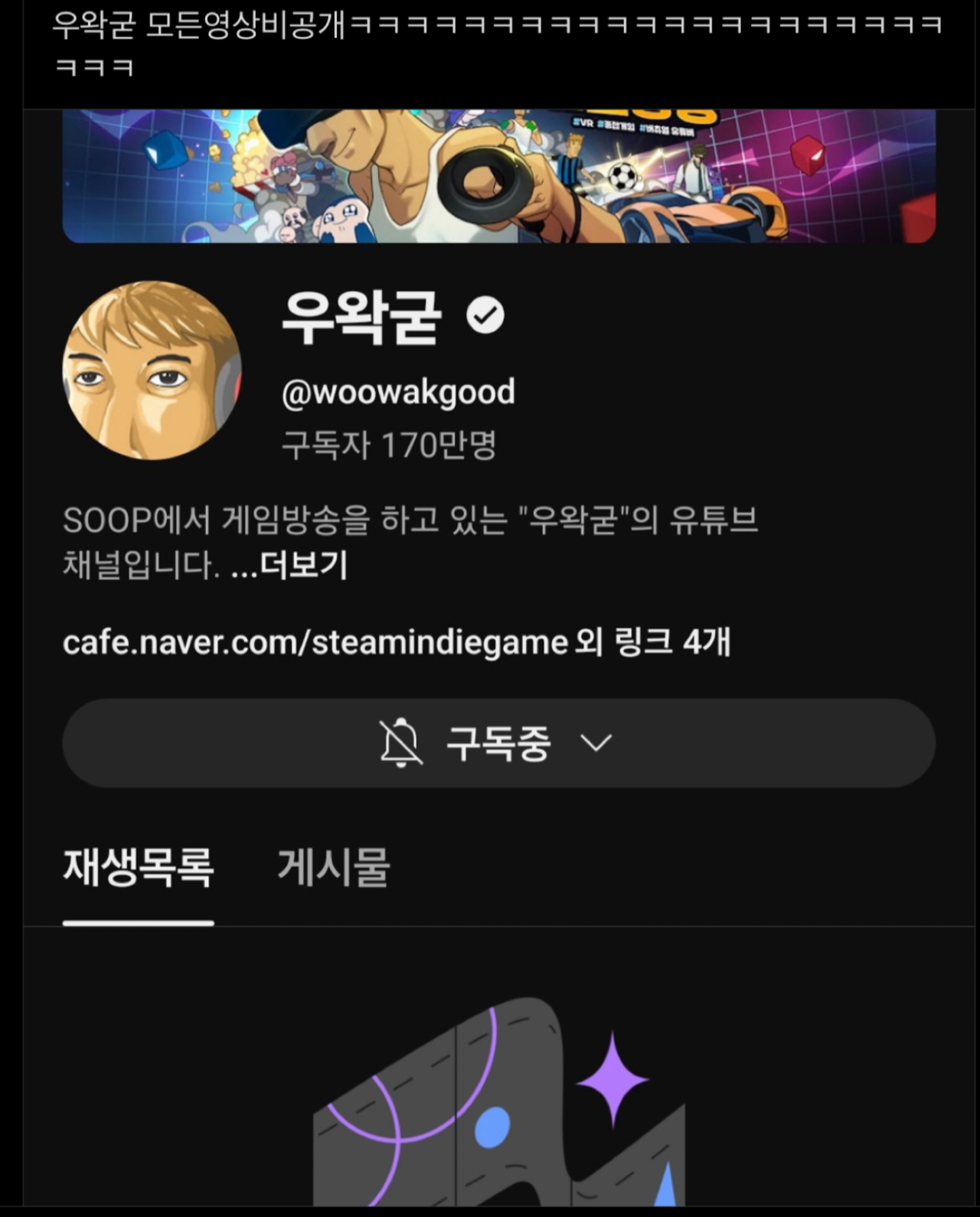Switch to the 게시물 tab

point(333,868)
